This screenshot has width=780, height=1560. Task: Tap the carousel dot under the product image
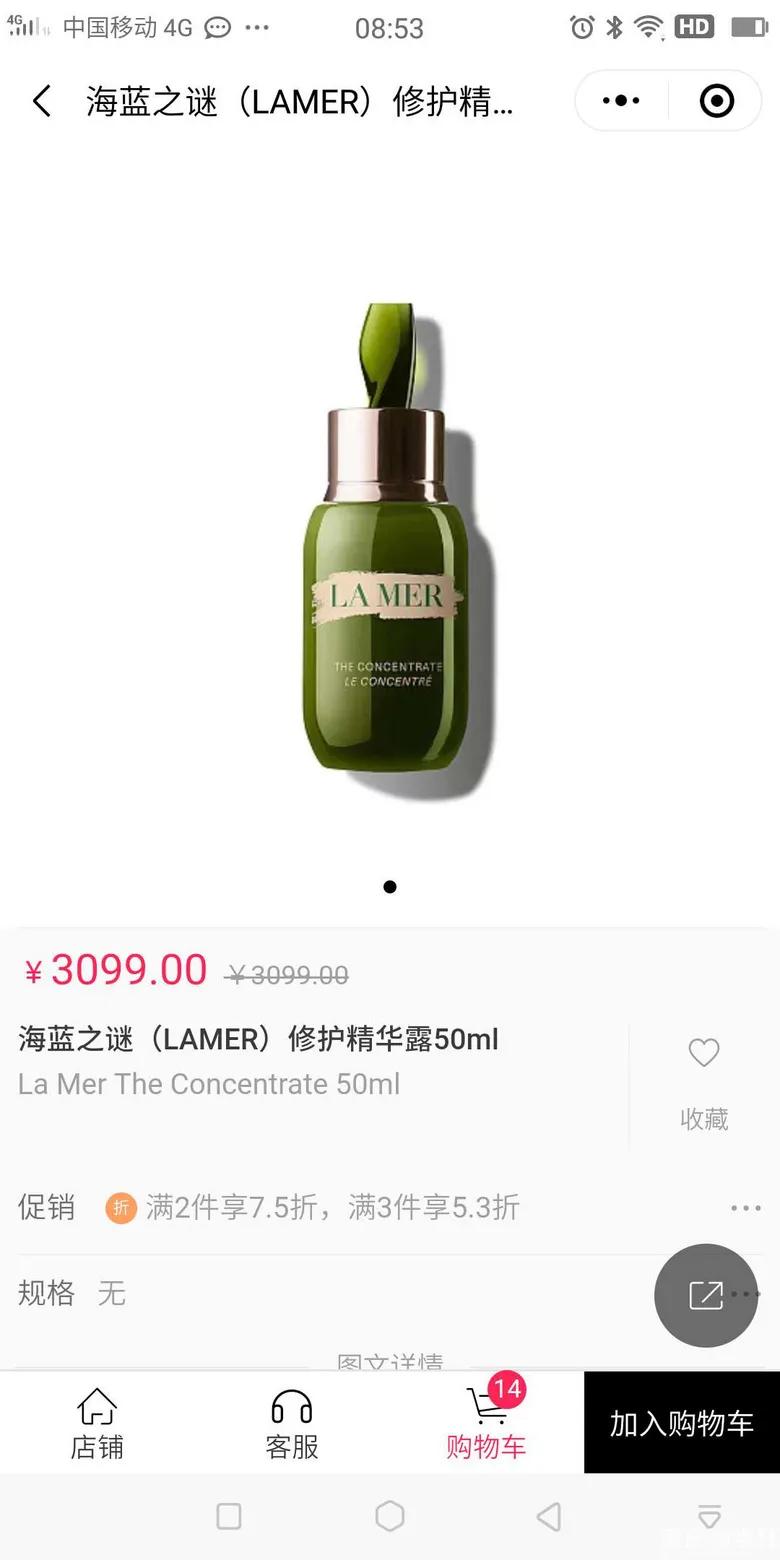click(389, 886)
